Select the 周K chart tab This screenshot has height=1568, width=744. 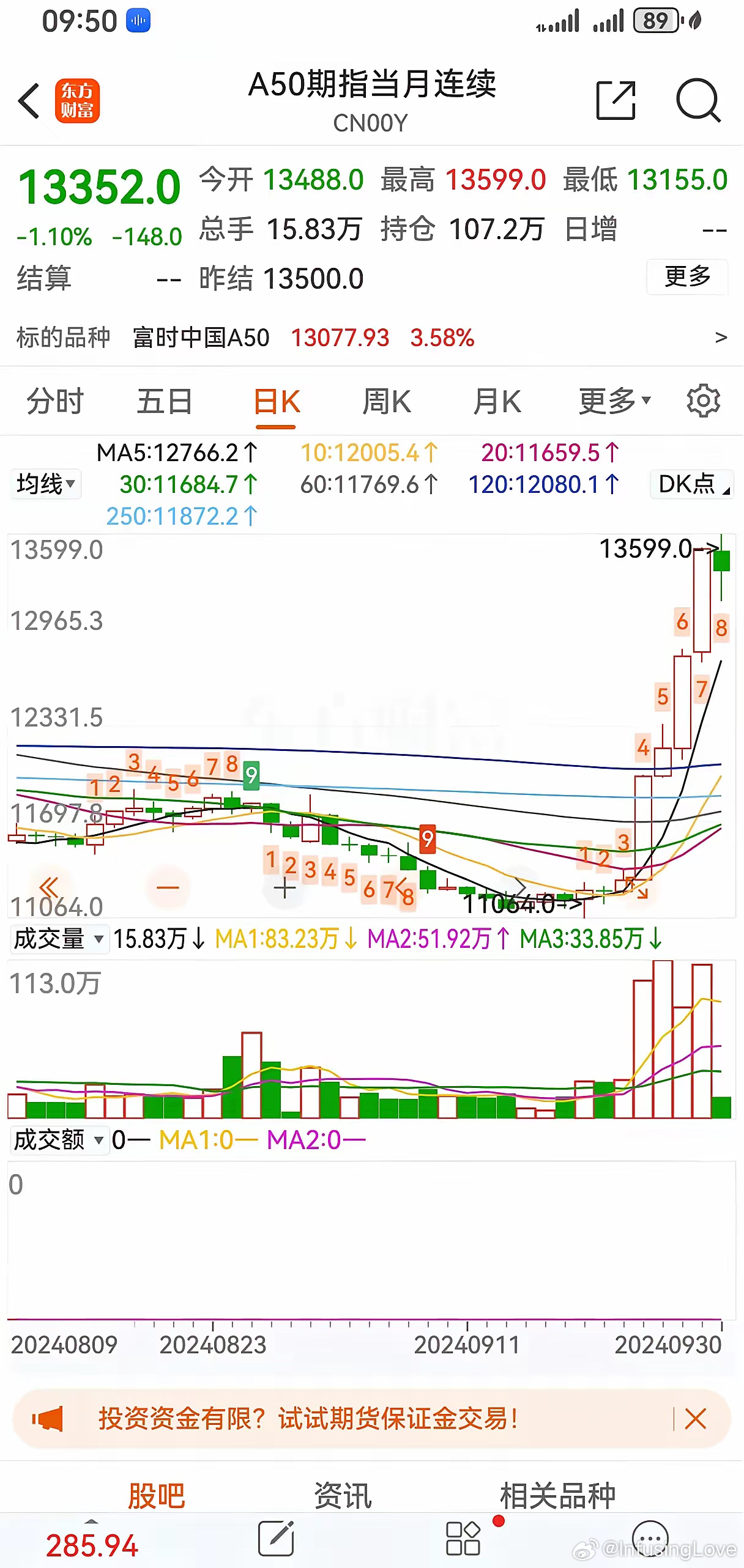pyautogui.click(x=387, y=402)
